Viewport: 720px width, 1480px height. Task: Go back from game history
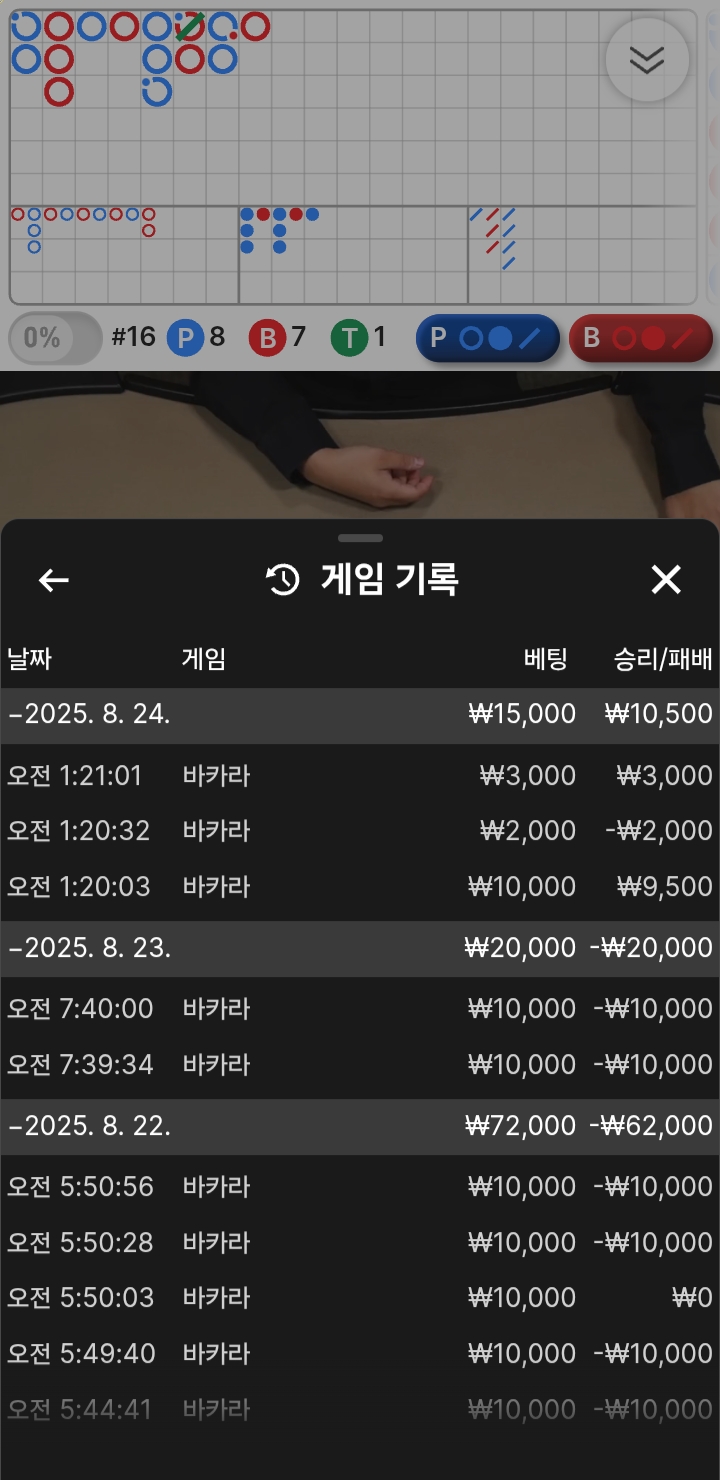[54, 580]
